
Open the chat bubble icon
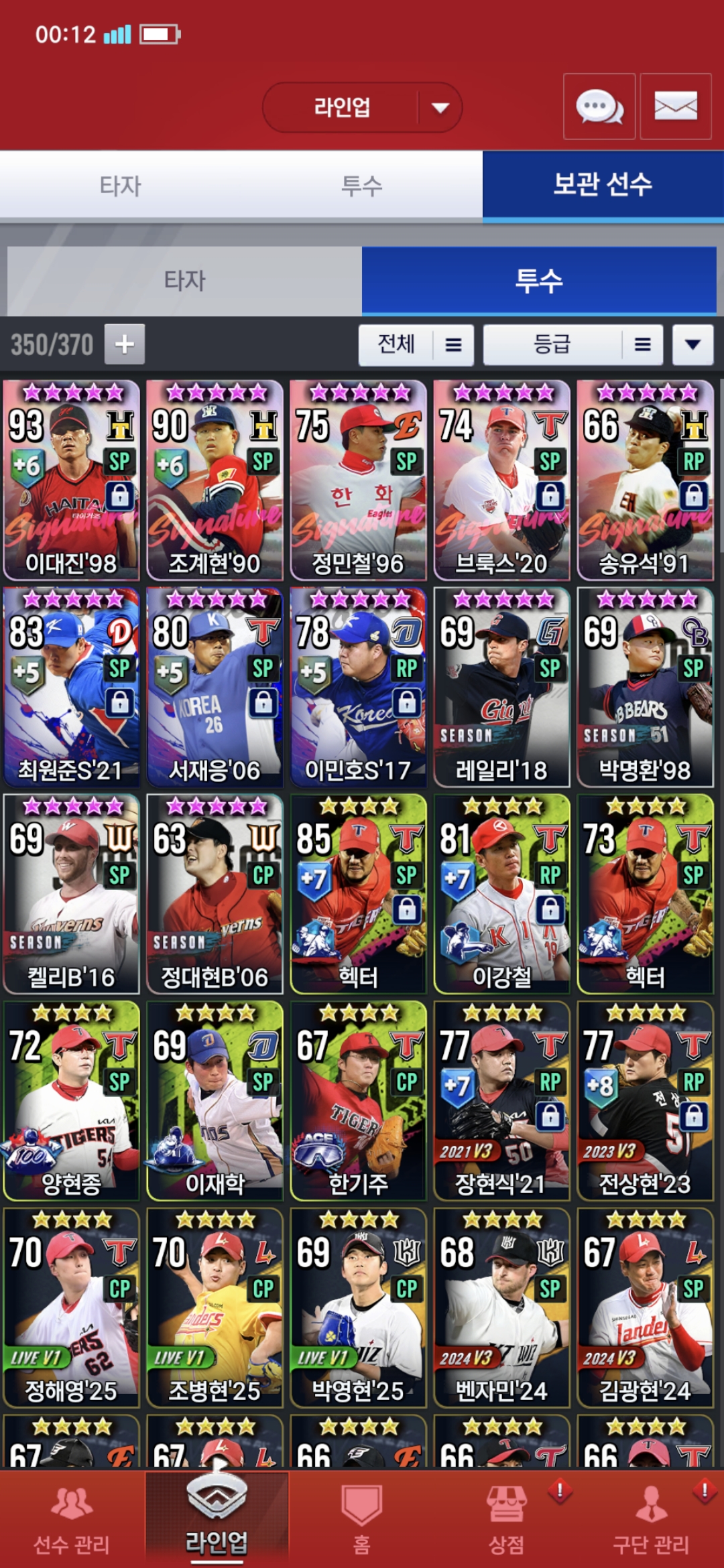599,107
